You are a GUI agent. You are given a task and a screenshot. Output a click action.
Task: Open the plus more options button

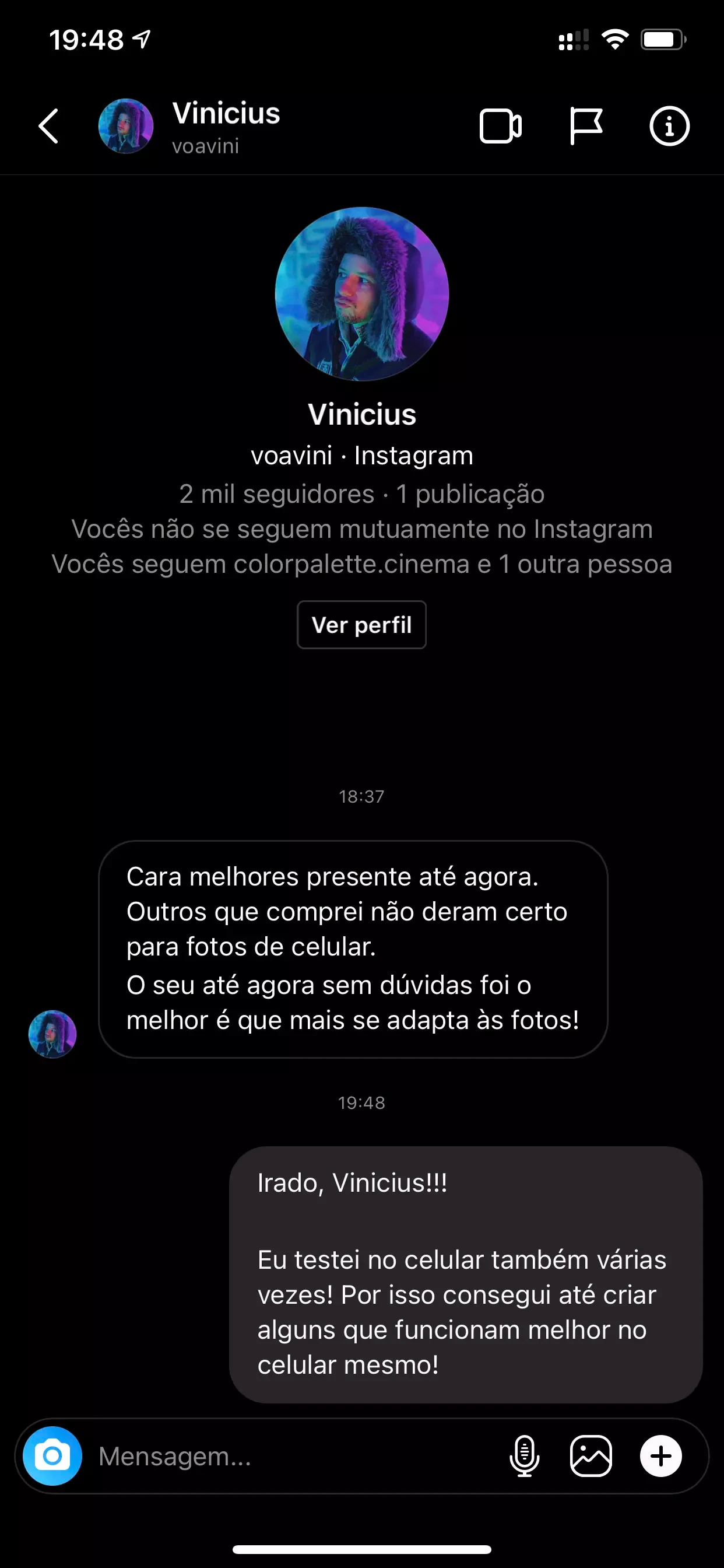pyautogui.click(x=660, y=1456)
